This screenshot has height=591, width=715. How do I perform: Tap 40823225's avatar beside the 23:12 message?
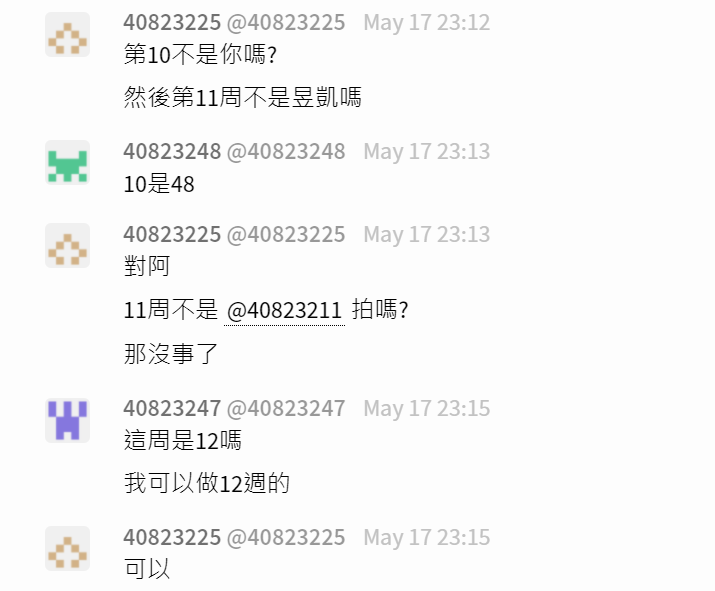click(68, 35)
